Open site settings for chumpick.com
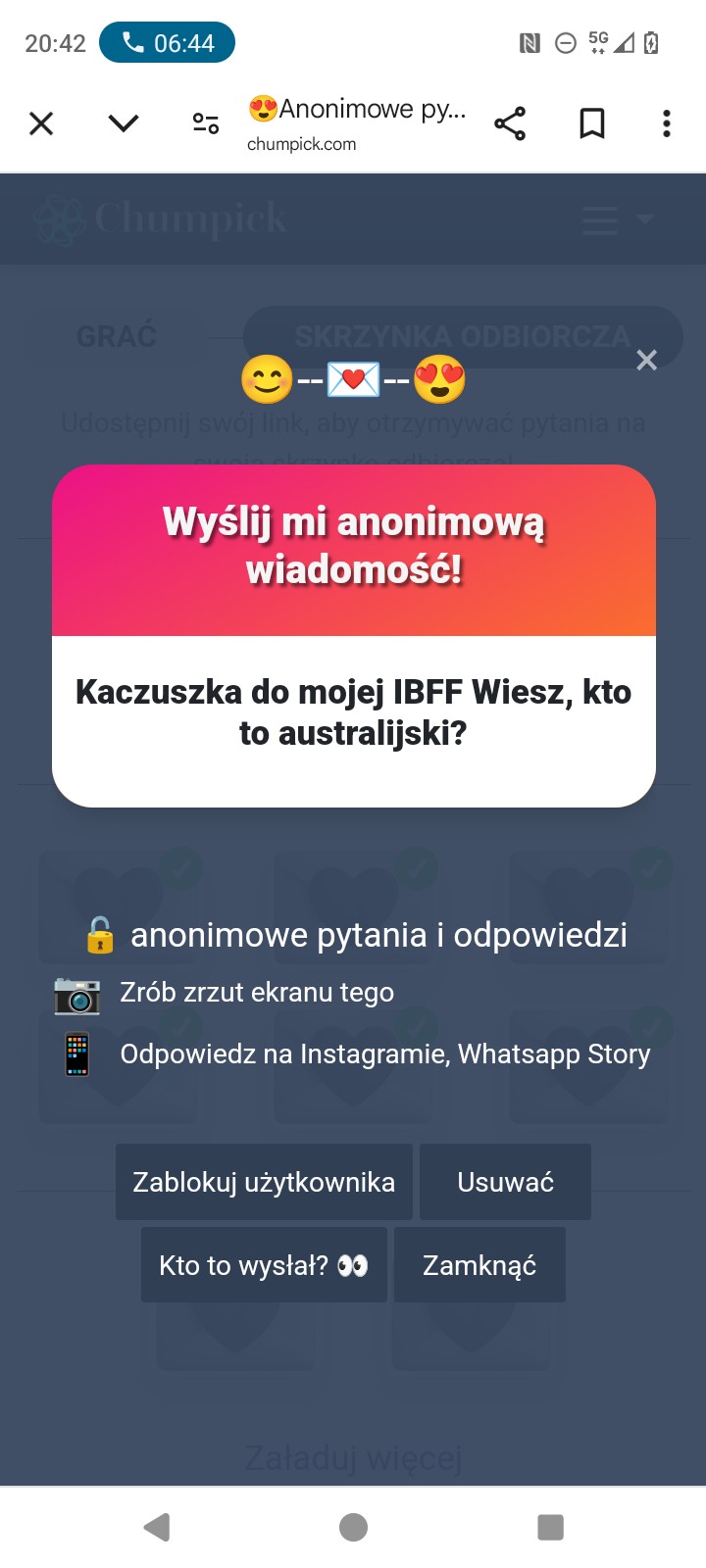706x1568 pixels. coord(206,123)
